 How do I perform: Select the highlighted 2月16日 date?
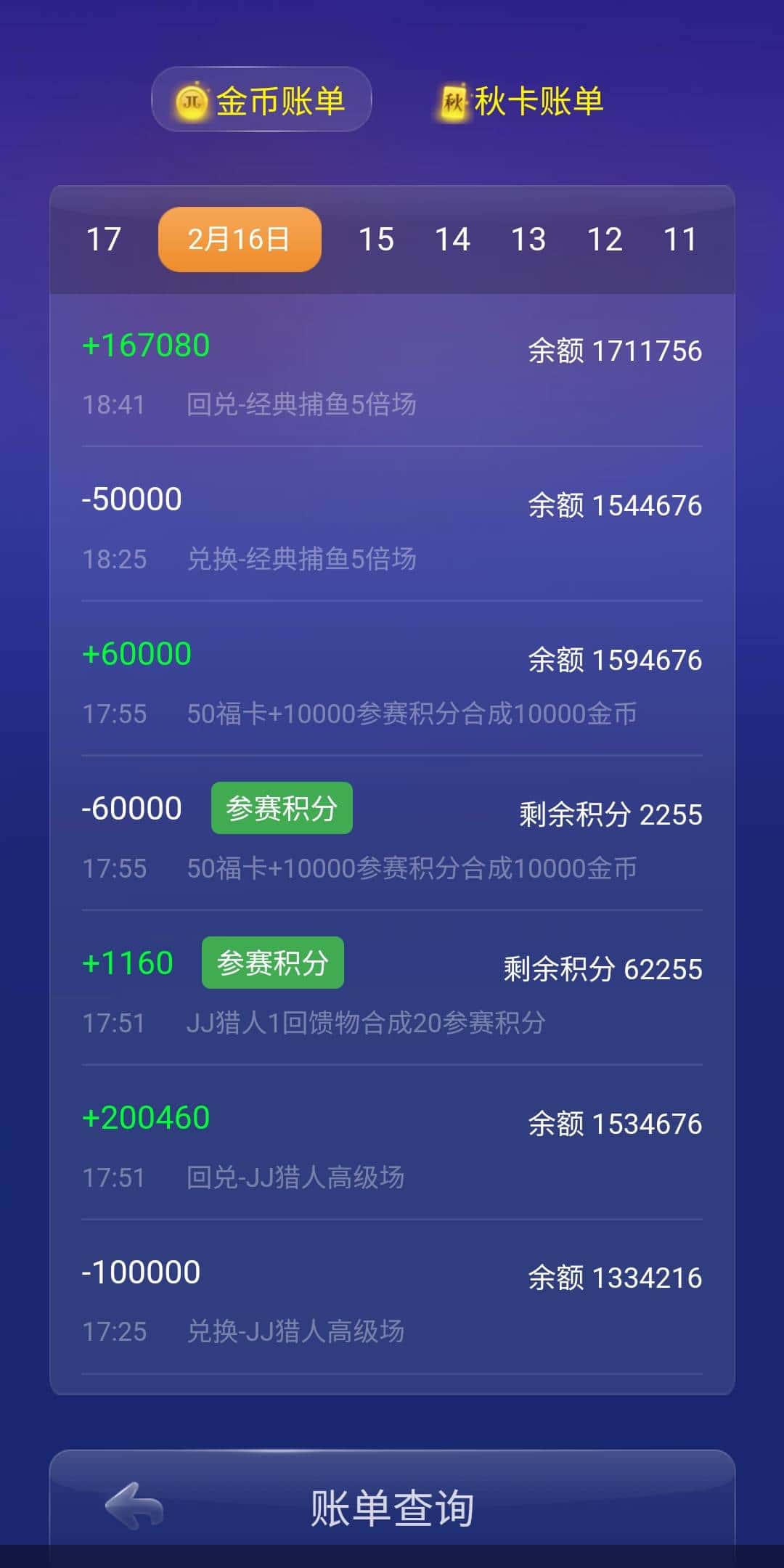point(238,238)
